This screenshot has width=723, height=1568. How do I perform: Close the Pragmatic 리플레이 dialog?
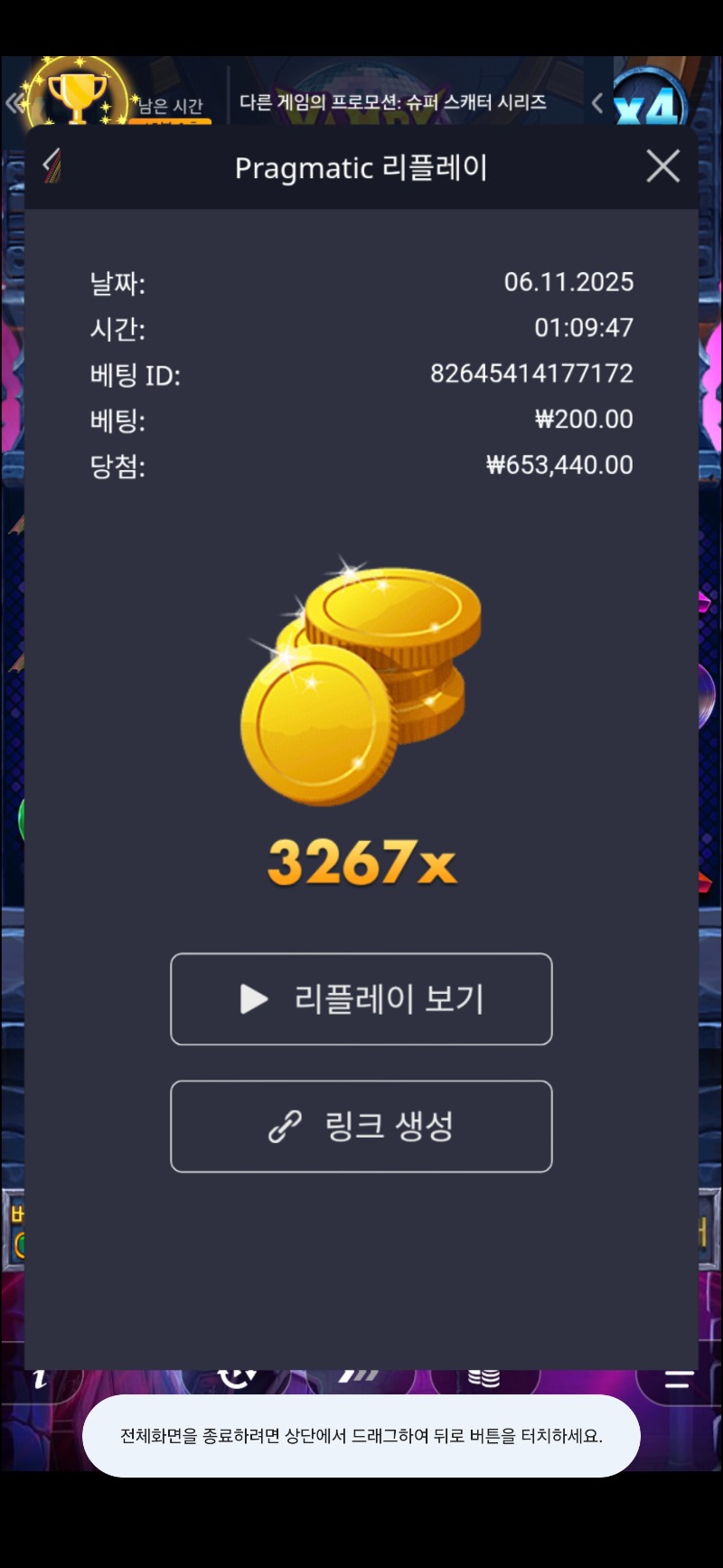662,166
